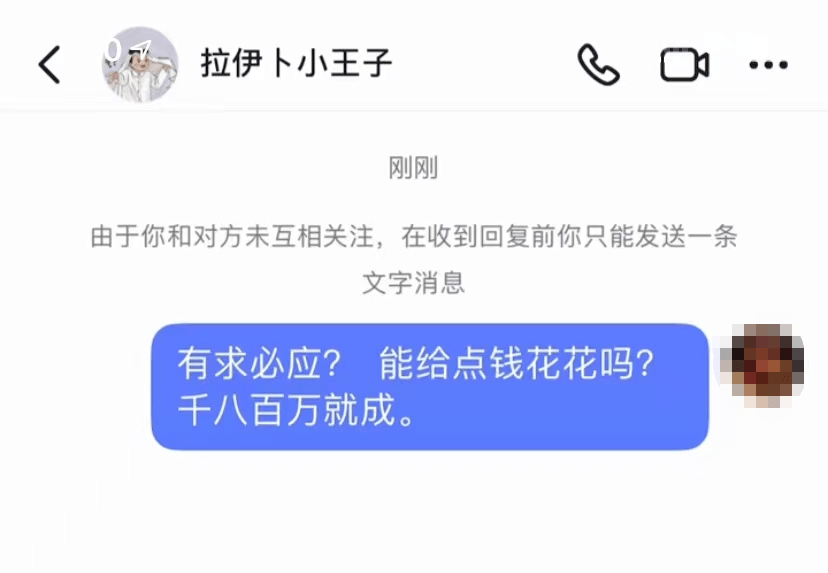Start a voice call
The width and height of the screenshot is (828, 573).
(598, 65)
